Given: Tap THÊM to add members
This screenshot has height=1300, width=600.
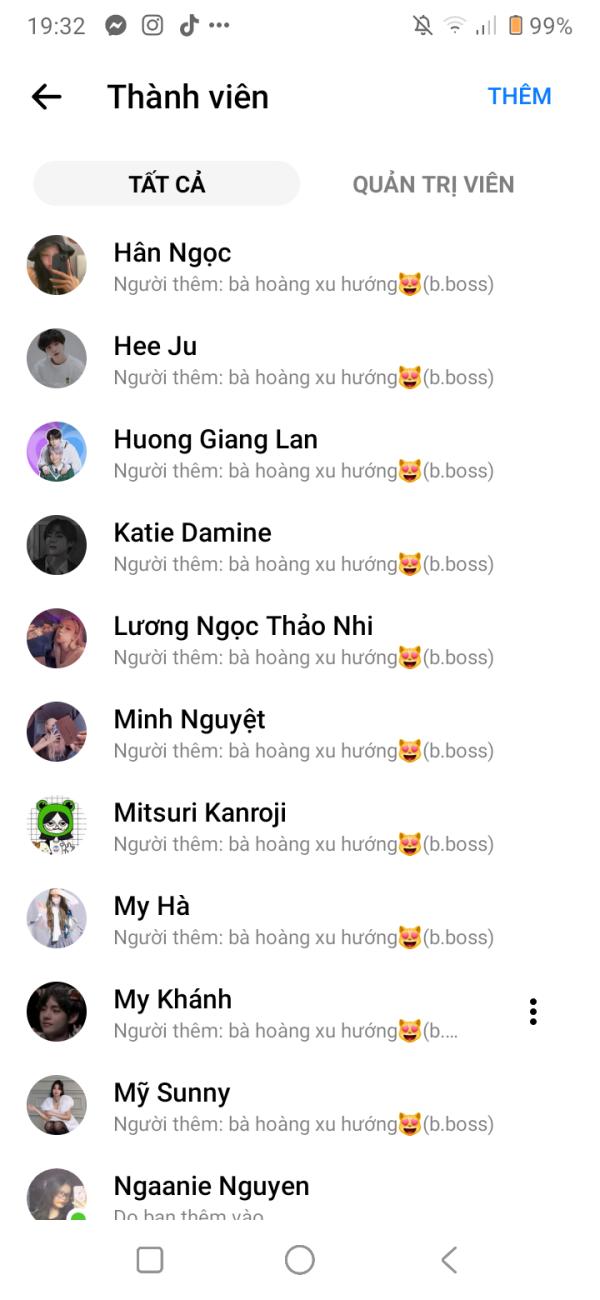Looking at the screenshot, I should [x=519, y=96].
